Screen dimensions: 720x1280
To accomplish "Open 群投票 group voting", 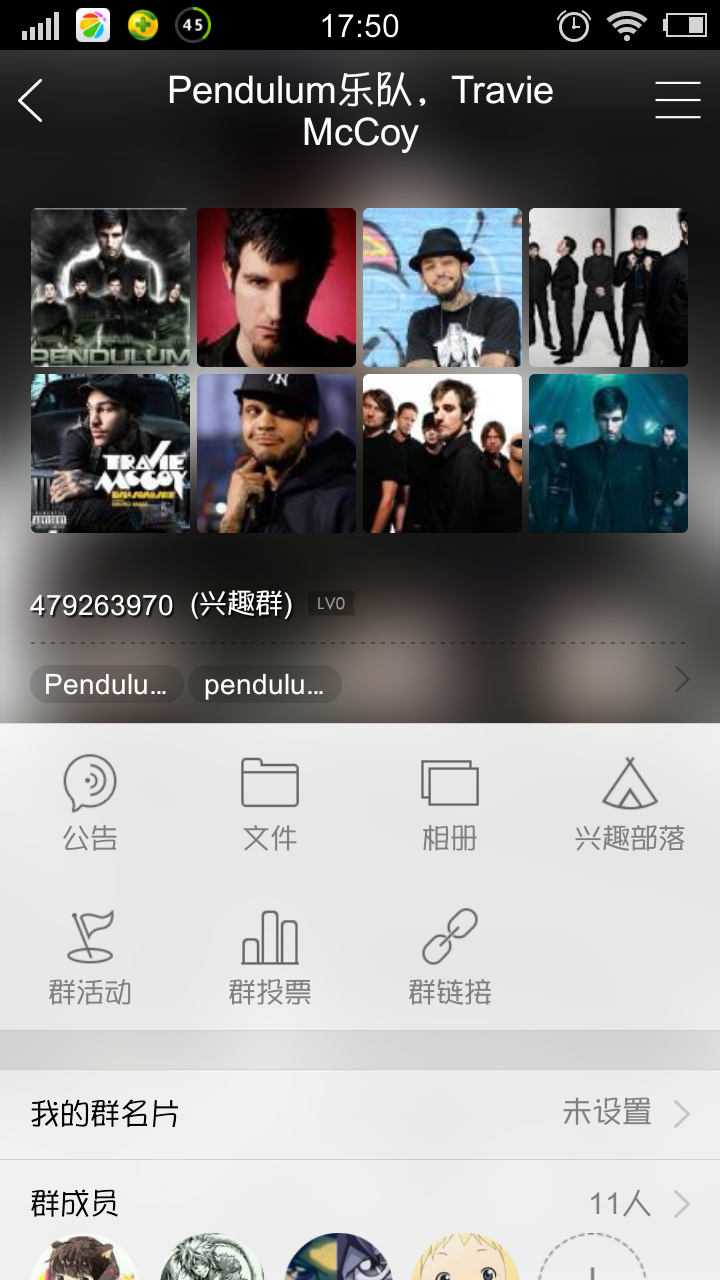I will pos(270,958).
